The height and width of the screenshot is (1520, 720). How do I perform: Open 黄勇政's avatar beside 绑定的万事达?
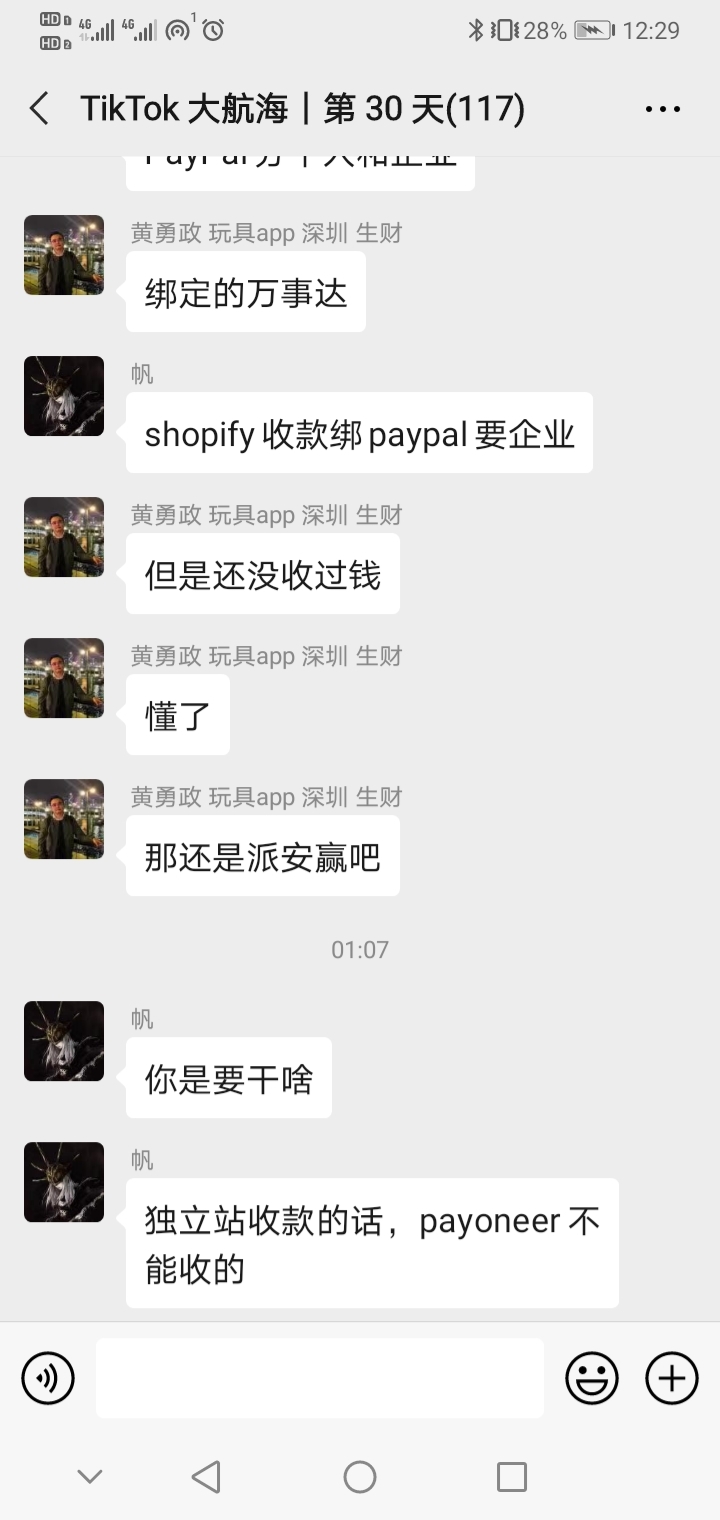tap(64, 255)
